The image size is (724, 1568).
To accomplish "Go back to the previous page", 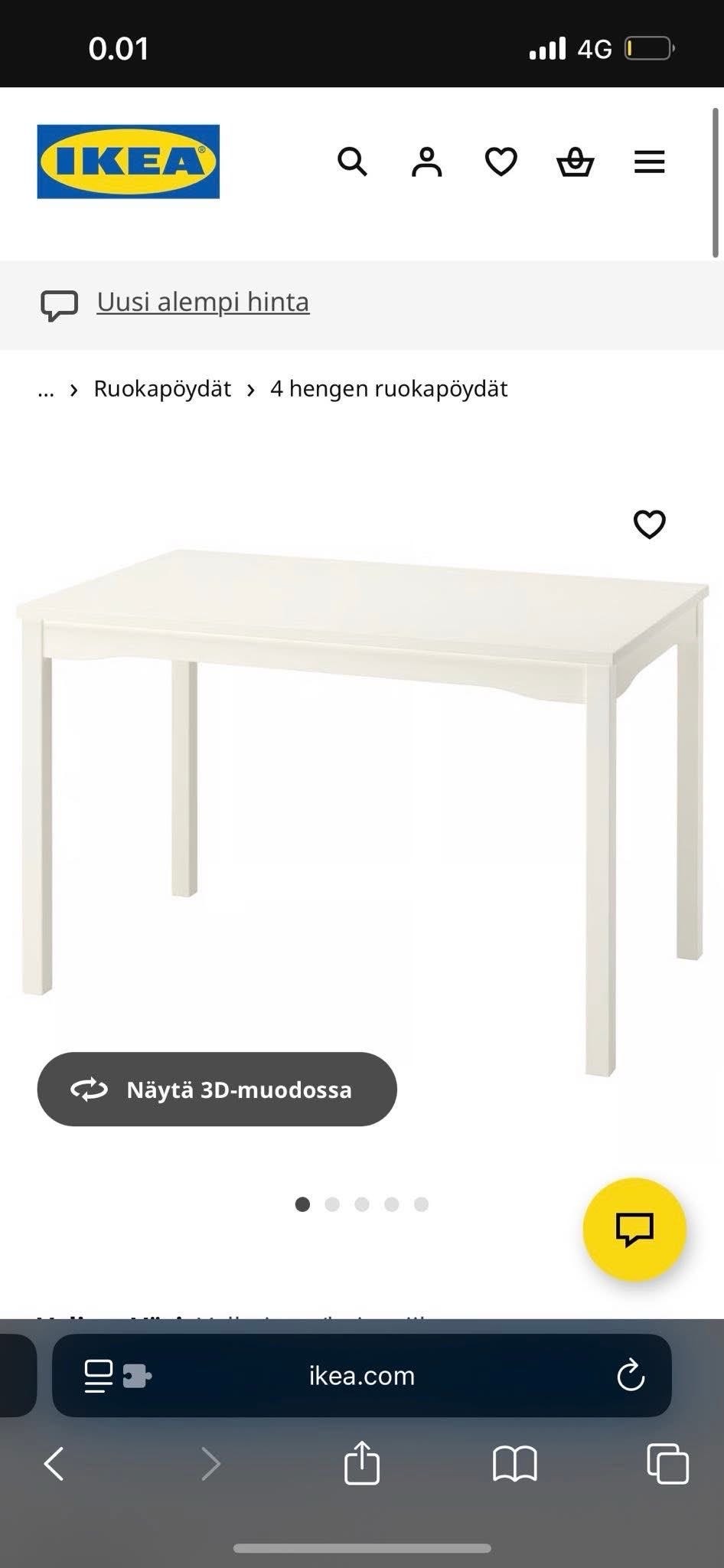I will 54,1464.
